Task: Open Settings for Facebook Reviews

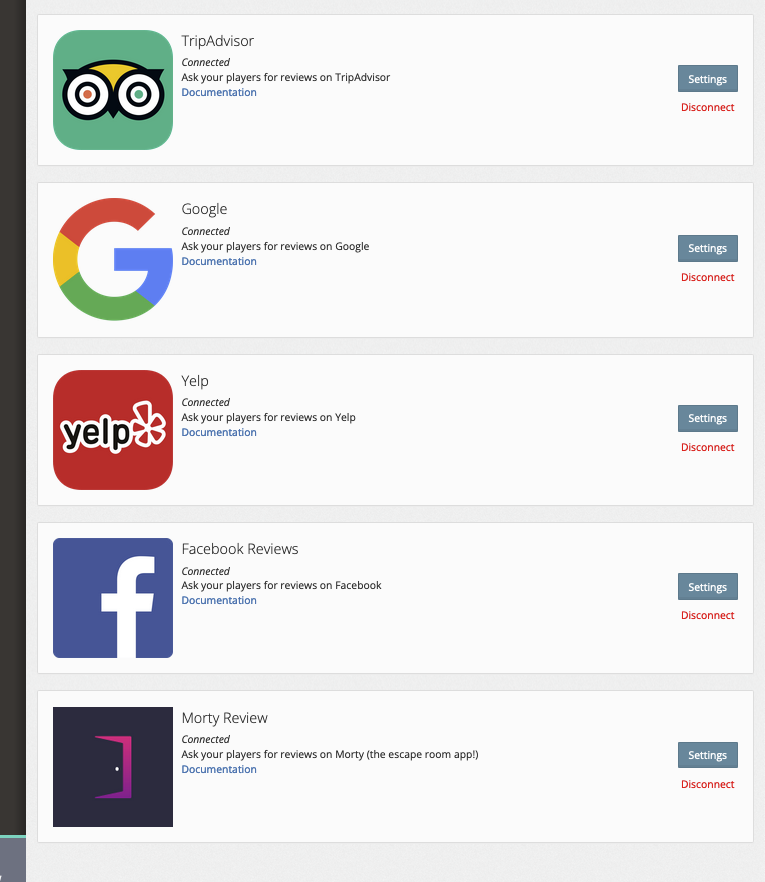Action: pyautogui.click(x=708, y=587)
